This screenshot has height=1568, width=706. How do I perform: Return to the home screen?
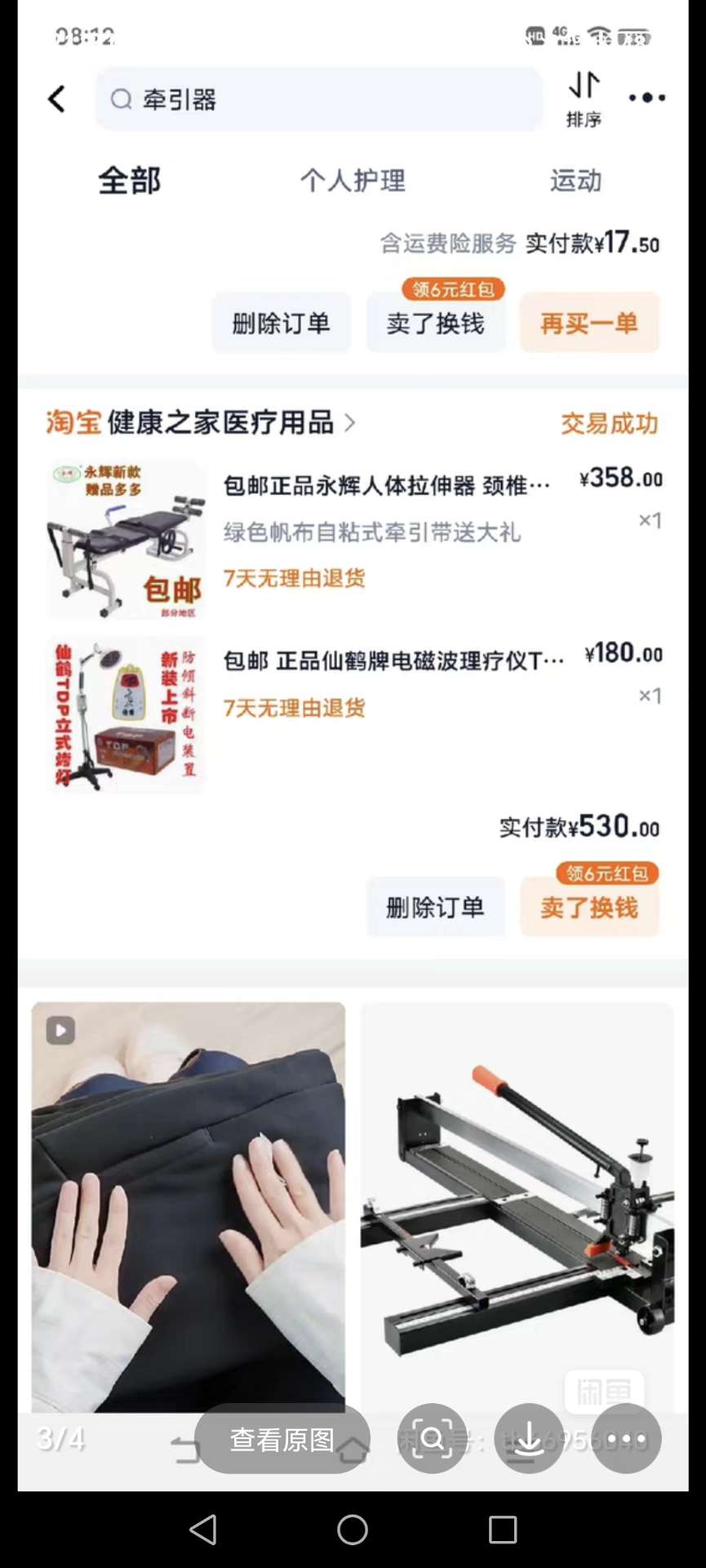[x=353, y=1530]
